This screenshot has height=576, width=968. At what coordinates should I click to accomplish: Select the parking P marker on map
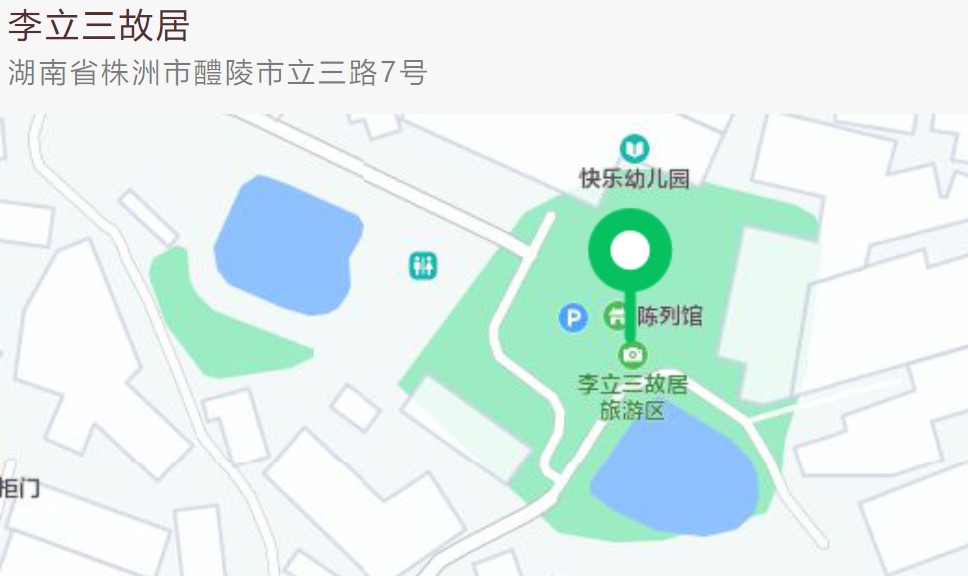pyautogui.click(x=572, y=318)
